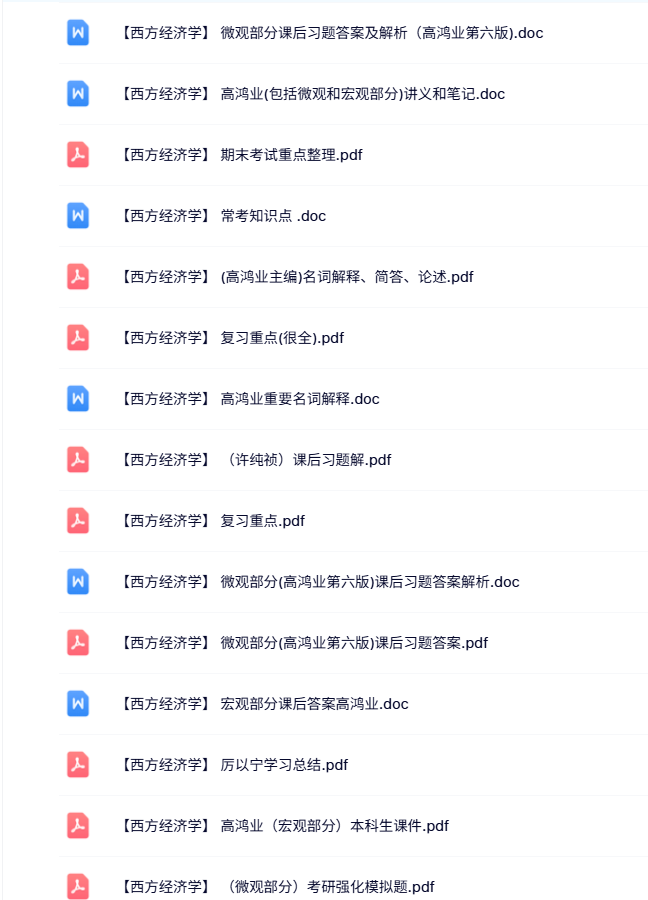Open 高鸿业讲义和笔记.doc file
This screenshot has height=900, width=648.
(x=312, y=94)
